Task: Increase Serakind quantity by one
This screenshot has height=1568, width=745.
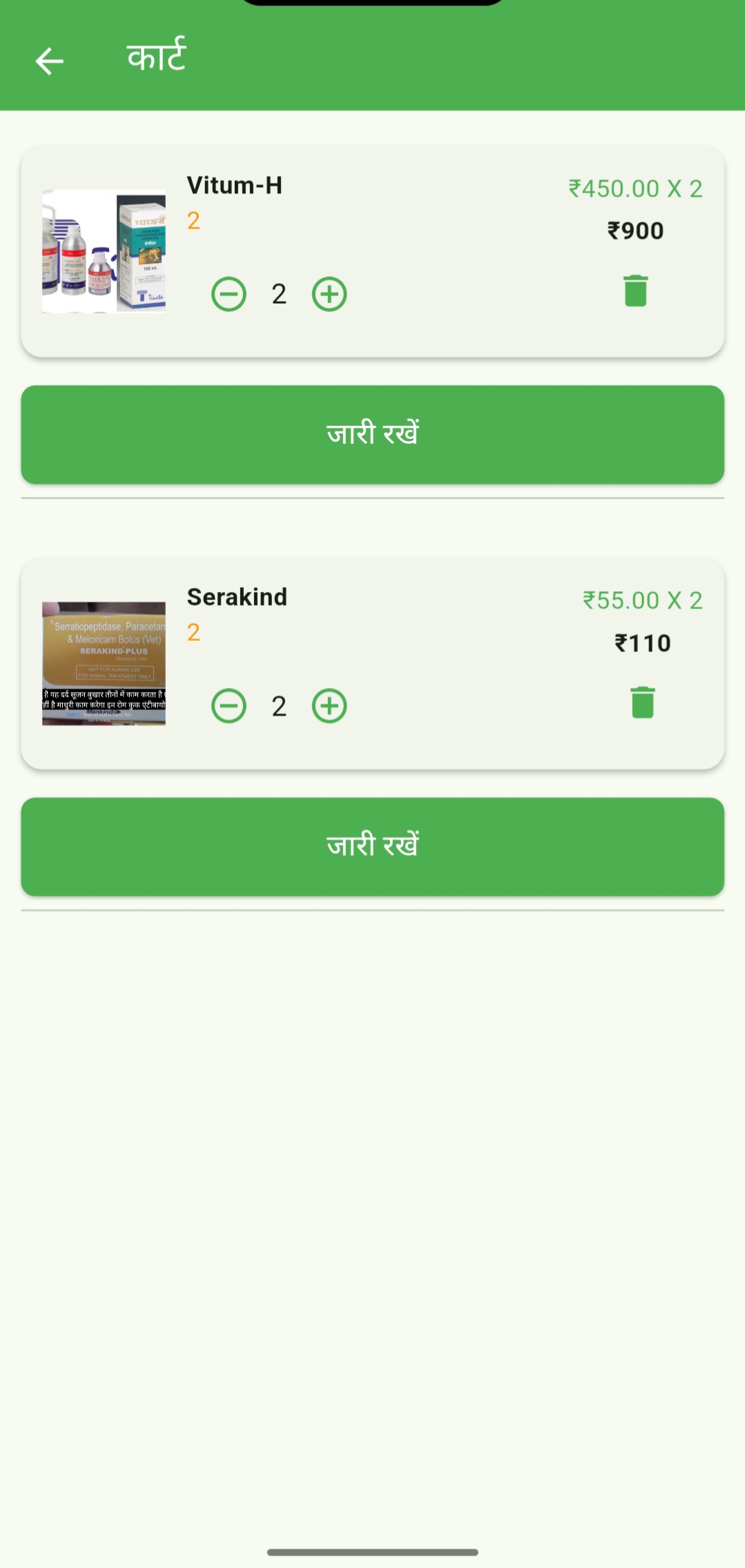Action: click(329, 706)
